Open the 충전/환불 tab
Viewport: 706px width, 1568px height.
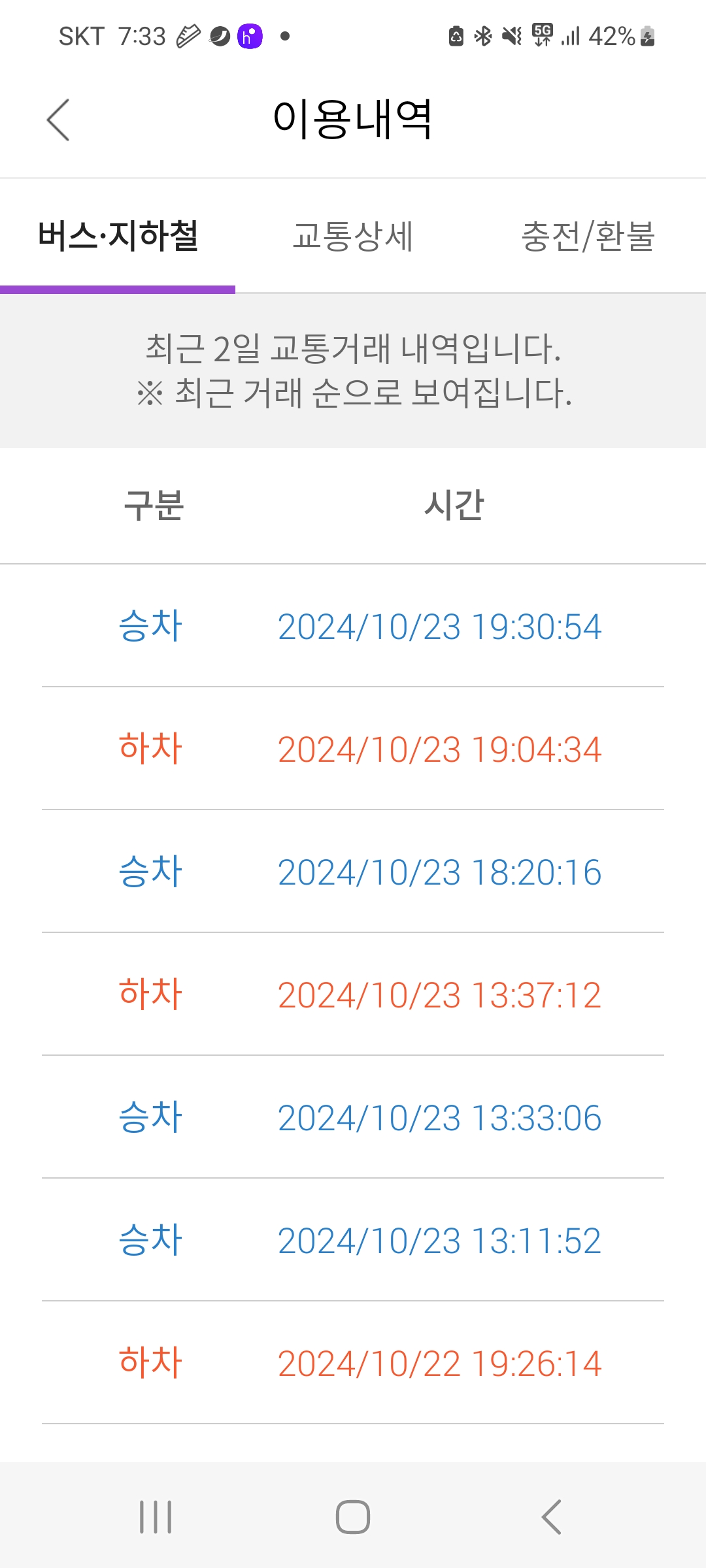(588, 237)
